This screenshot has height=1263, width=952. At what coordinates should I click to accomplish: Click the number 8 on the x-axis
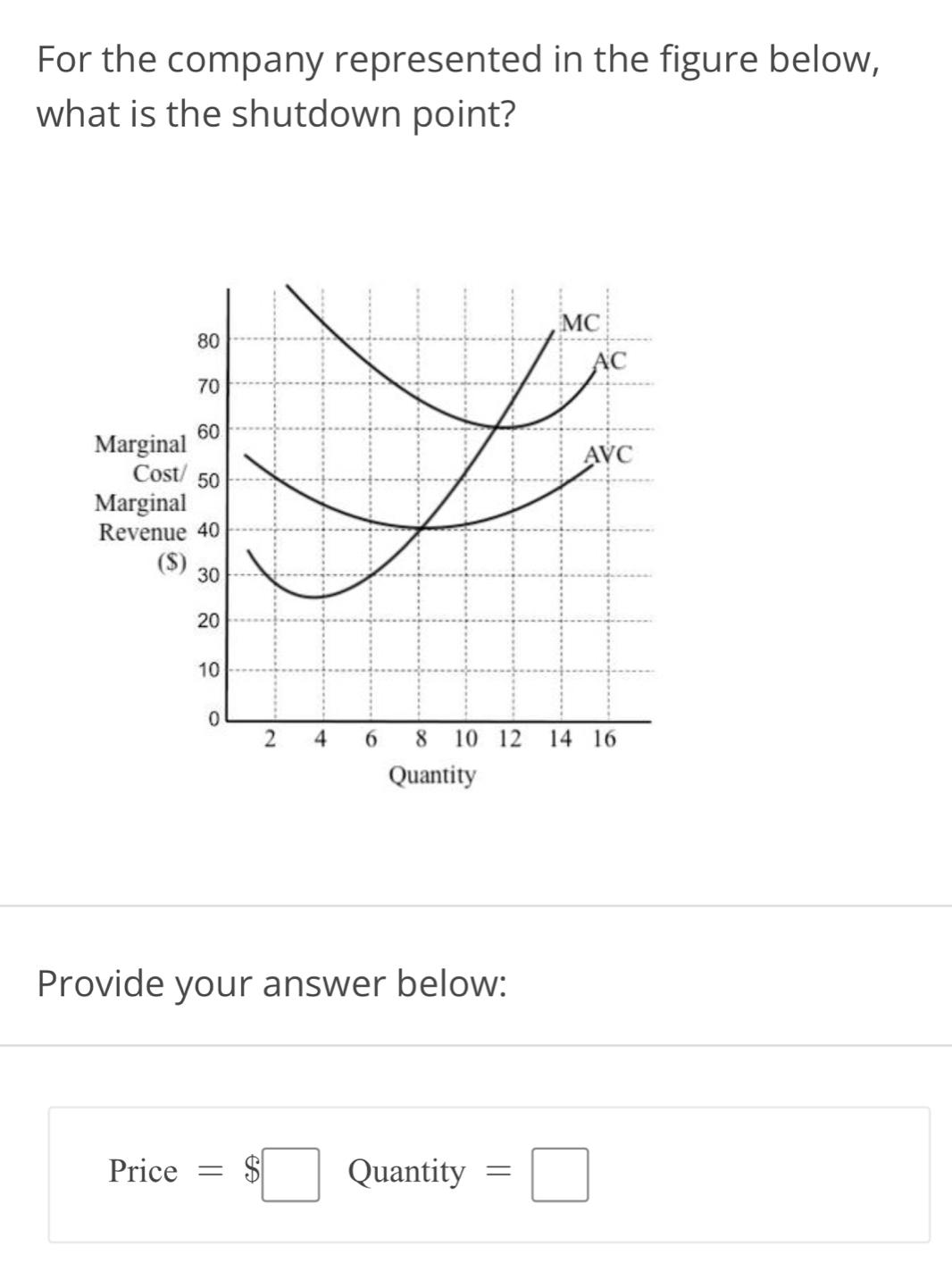420,740
